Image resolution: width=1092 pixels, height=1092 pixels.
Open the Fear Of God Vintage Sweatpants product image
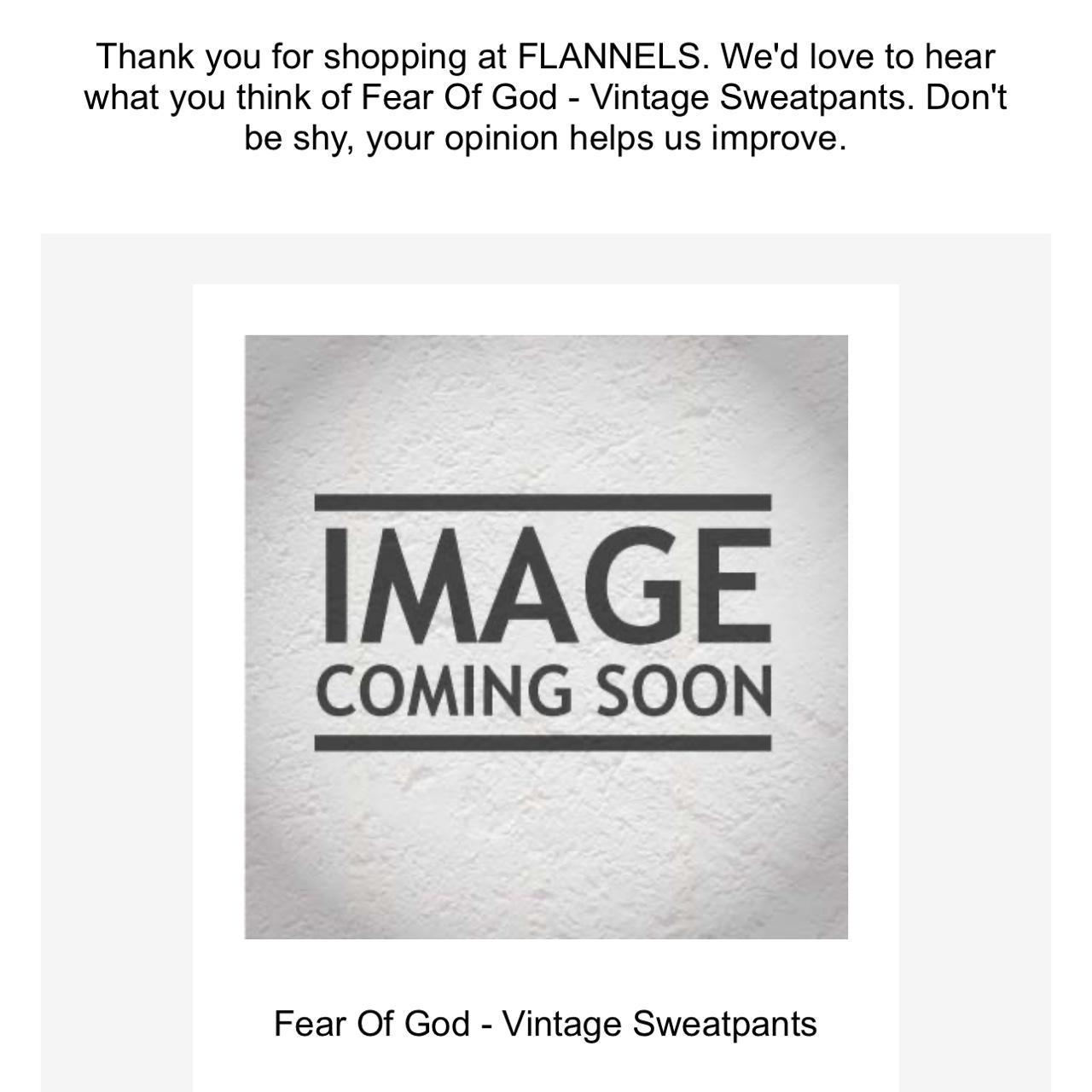pos(546,636)
